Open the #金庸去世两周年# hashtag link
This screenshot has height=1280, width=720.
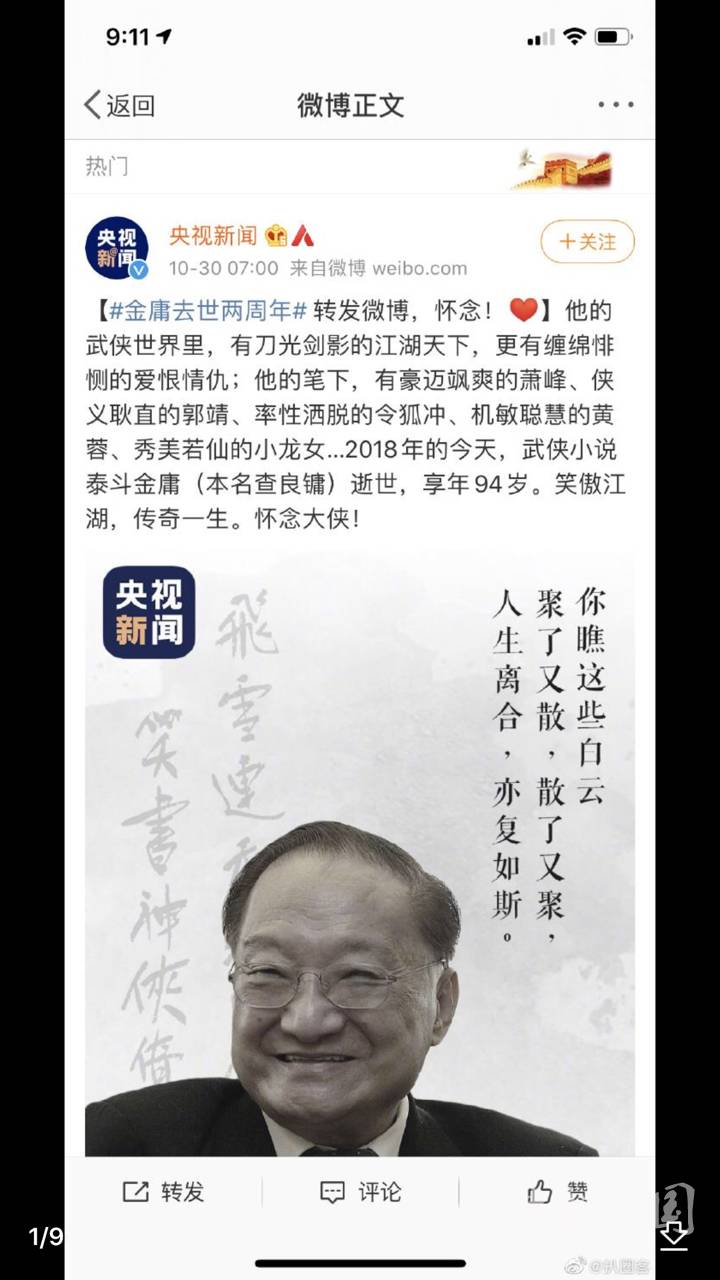(207, 309)
